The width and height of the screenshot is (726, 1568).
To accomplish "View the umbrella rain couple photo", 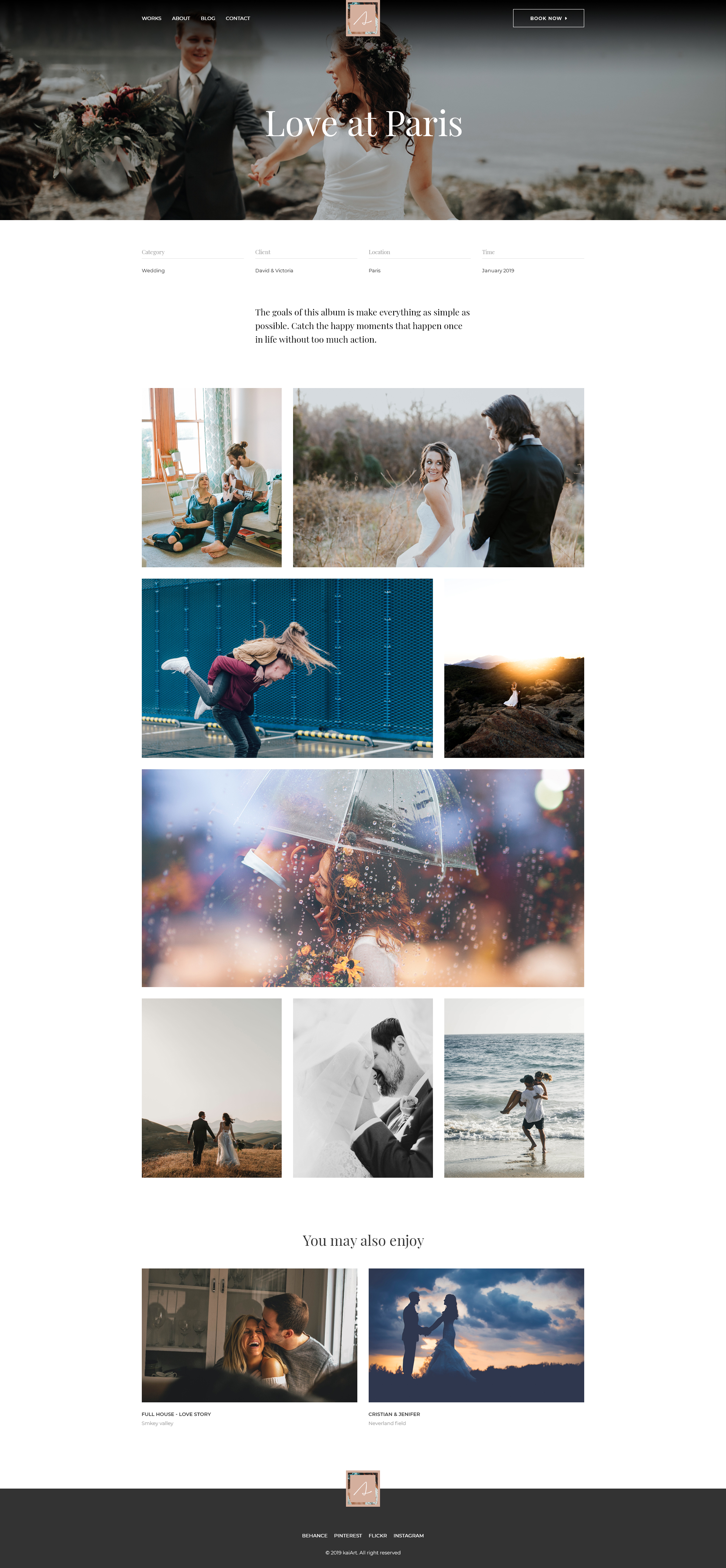I will pyautogui.click(x=363, y=878).
